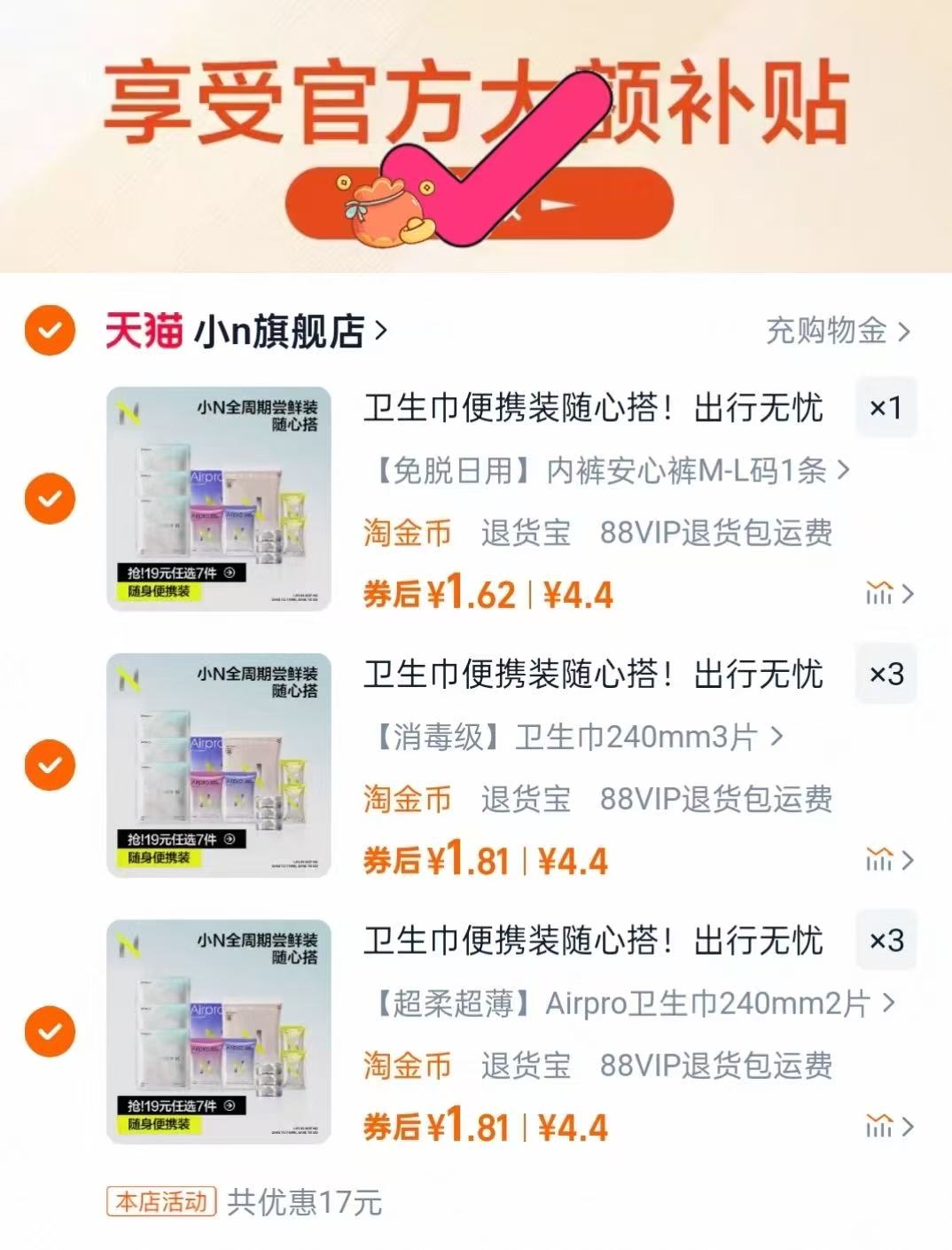Click the 退货宝 tag on the second item

(x=525, y=799)
